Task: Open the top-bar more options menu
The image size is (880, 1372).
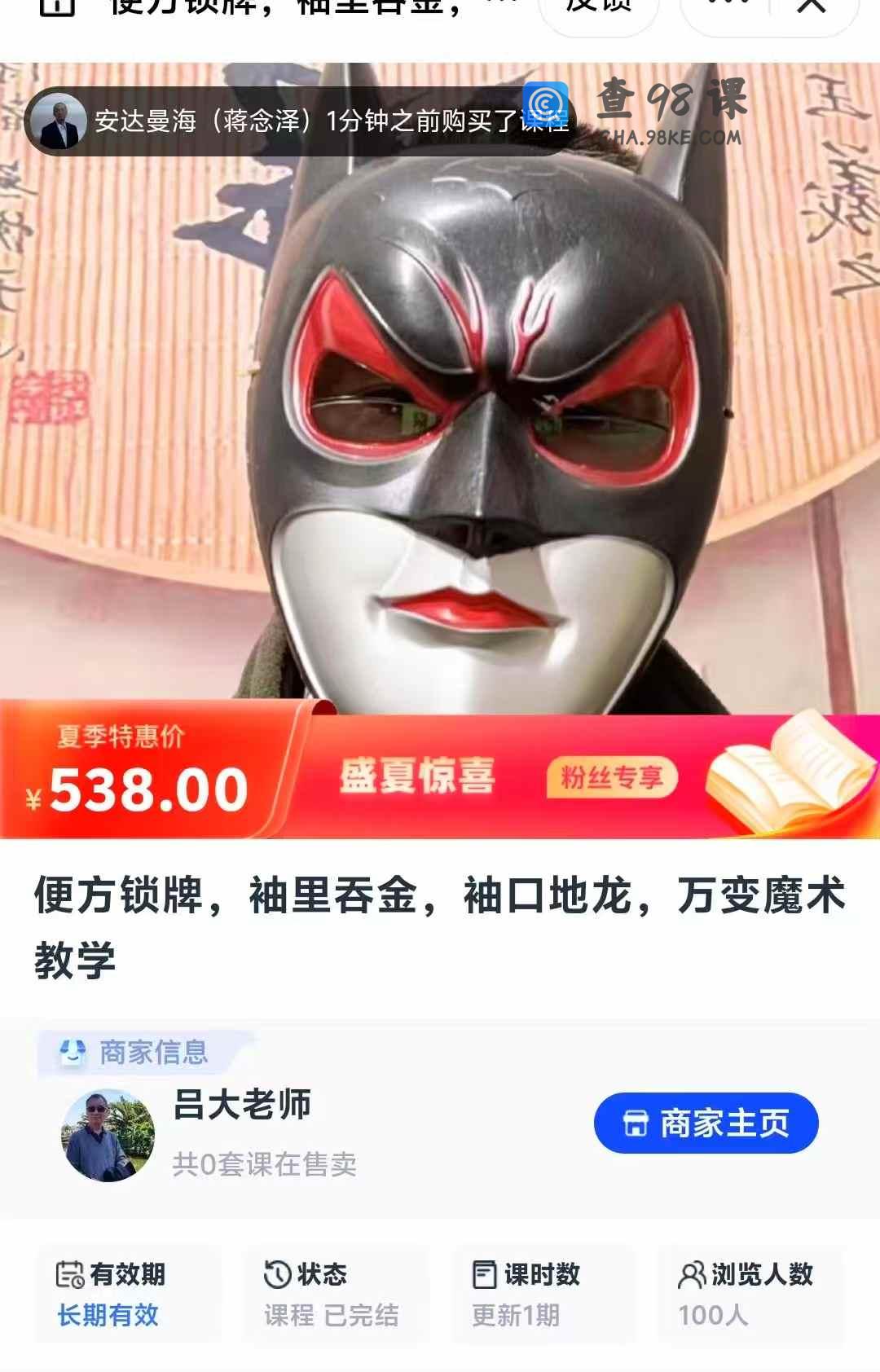Action: tap(725, 7)
